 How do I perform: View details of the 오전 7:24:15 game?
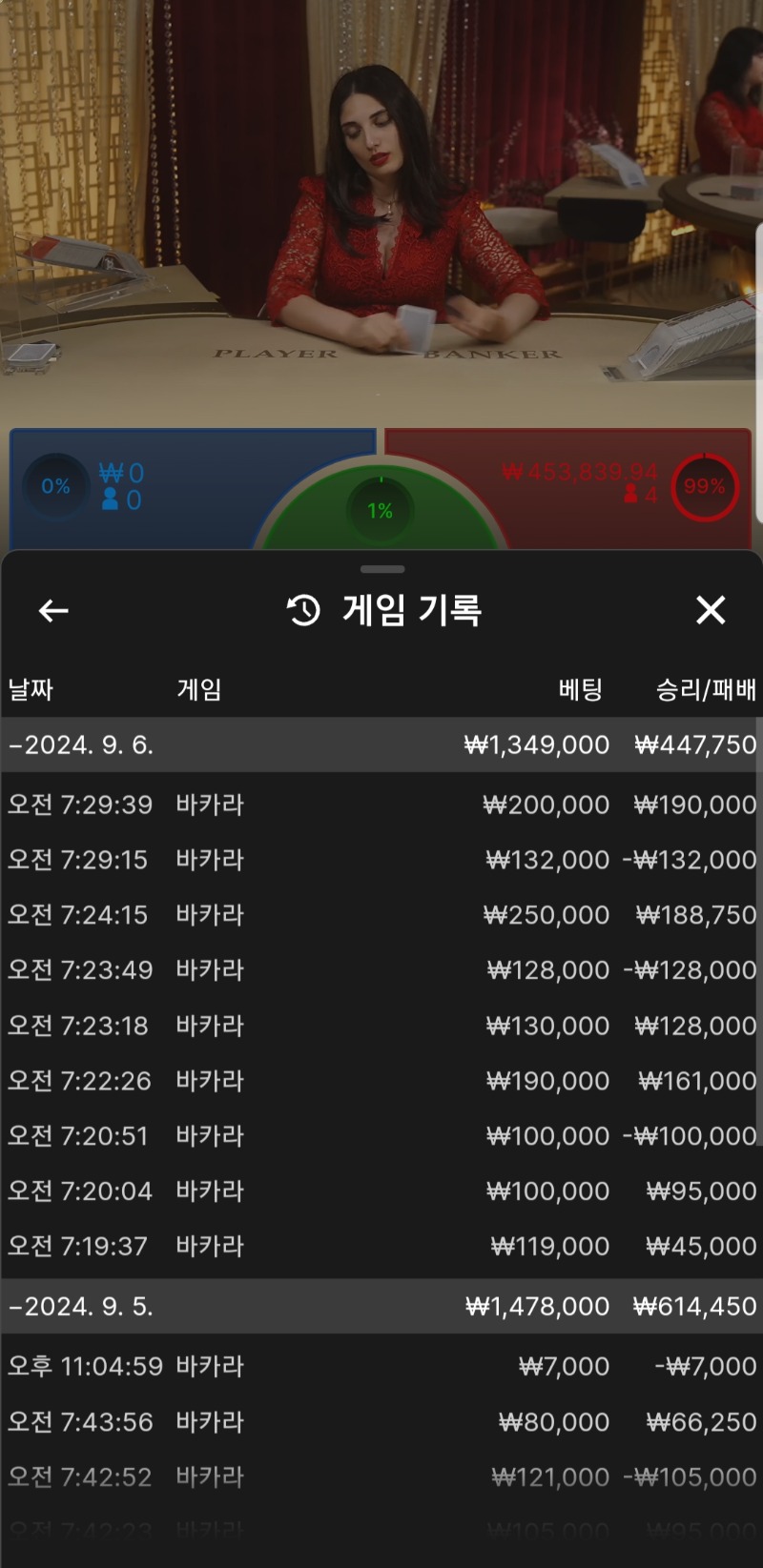point(381,915)
